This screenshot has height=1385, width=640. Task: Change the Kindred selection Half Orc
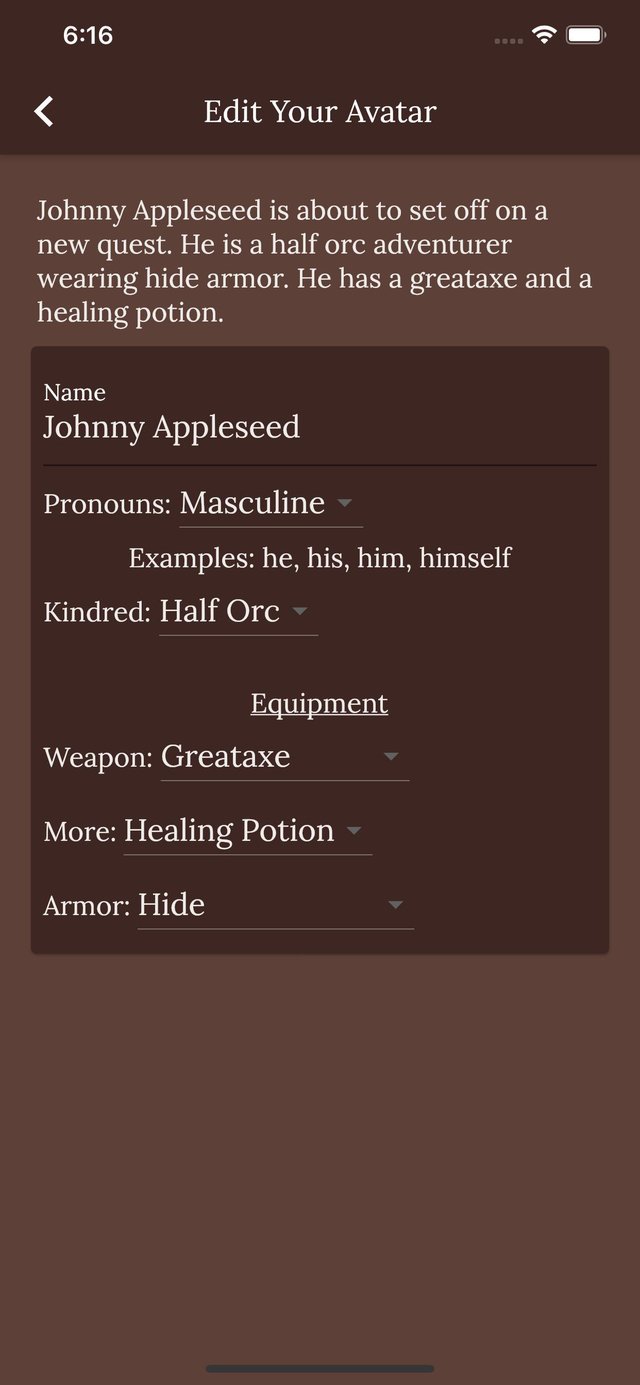pos(238,611)
